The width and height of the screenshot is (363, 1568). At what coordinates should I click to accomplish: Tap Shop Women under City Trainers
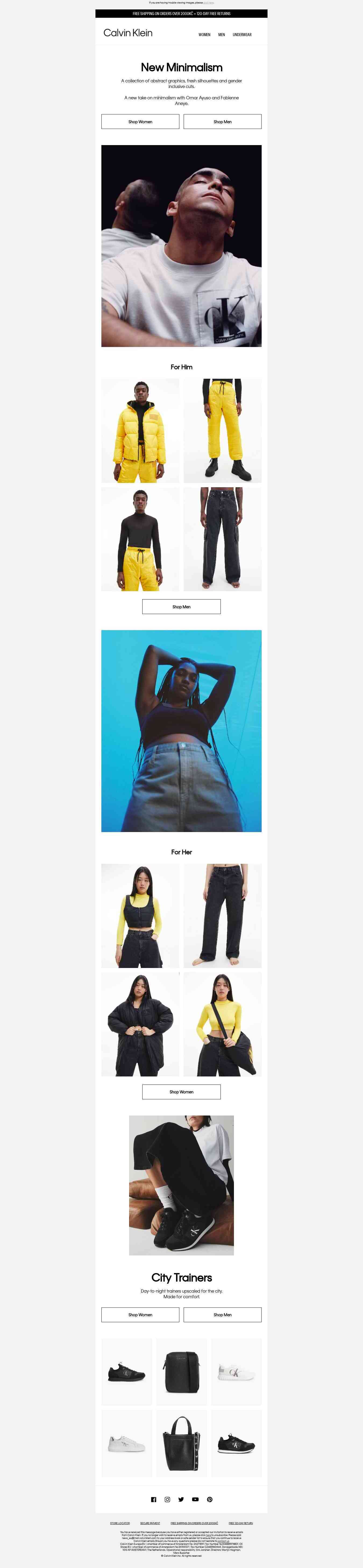140,1315
